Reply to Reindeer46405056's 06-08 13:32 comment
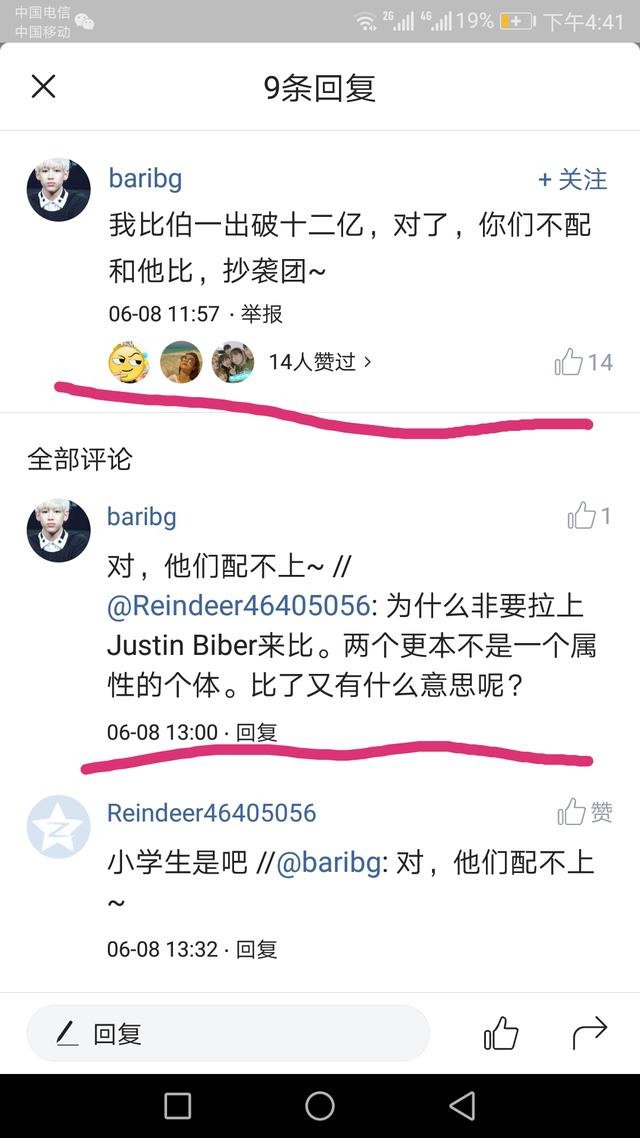Image resolution: width=640 pixels, height=1138 pixels. point(257,949)
